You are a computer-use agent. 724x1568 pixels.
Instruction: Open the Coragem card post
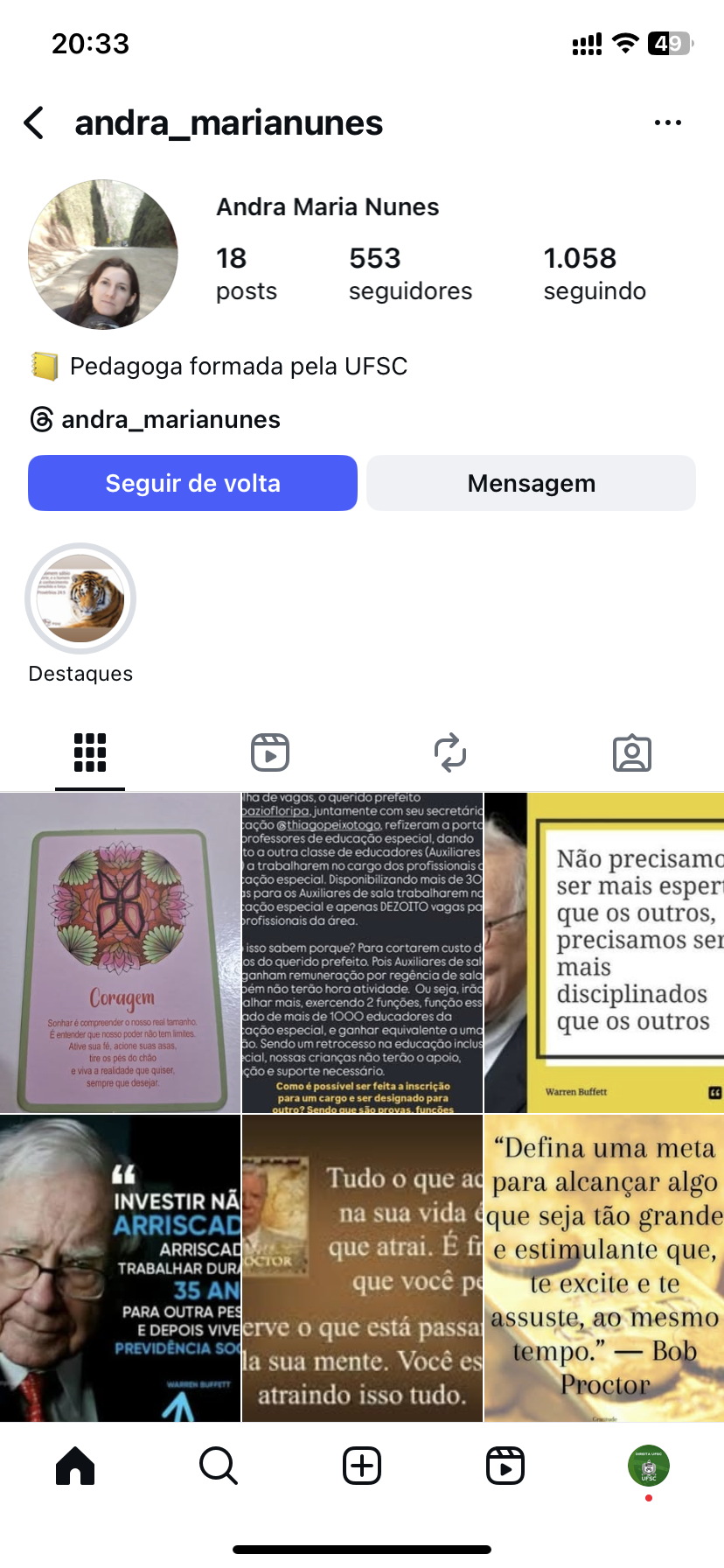[x=120, y=952]
